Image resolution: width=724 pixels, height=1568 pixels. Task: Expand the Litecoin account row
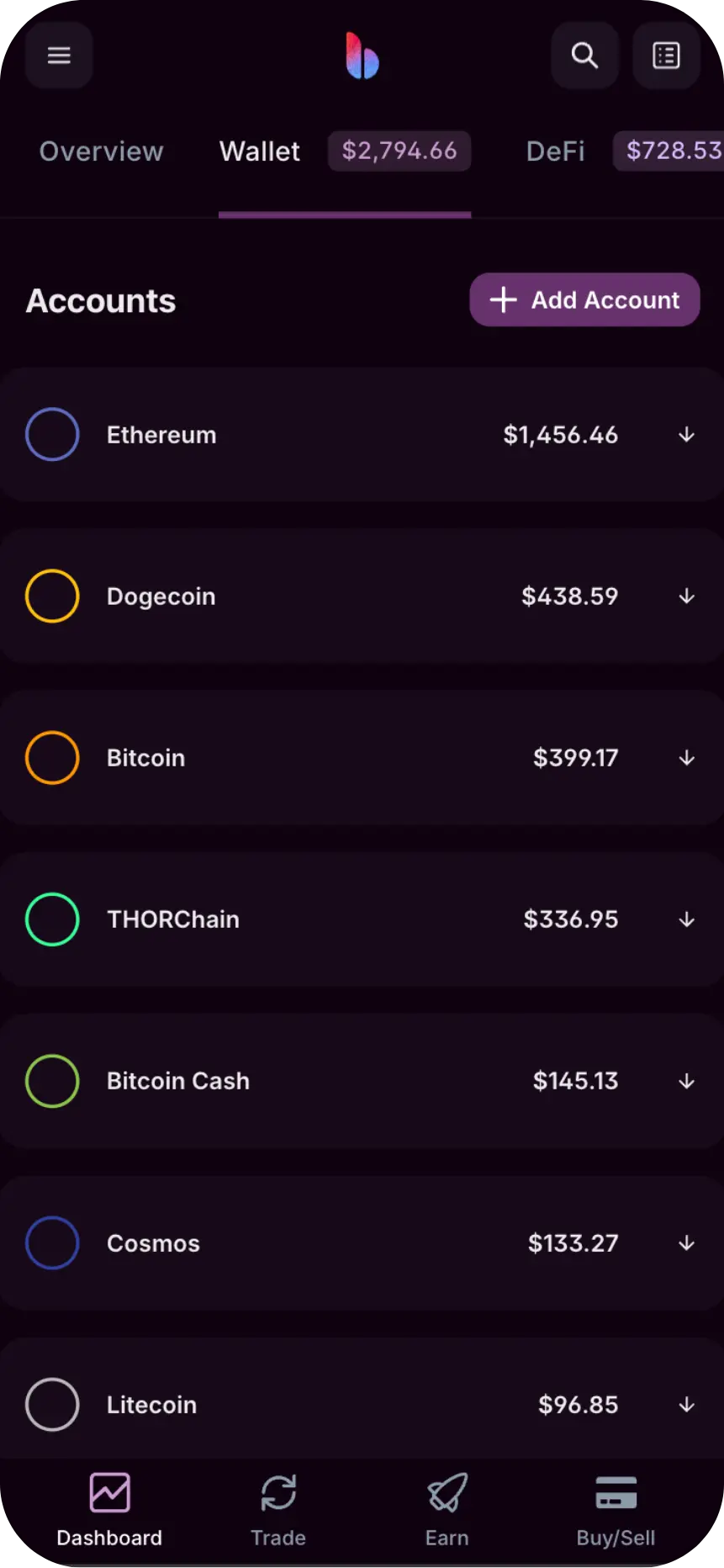(362, 1401)
